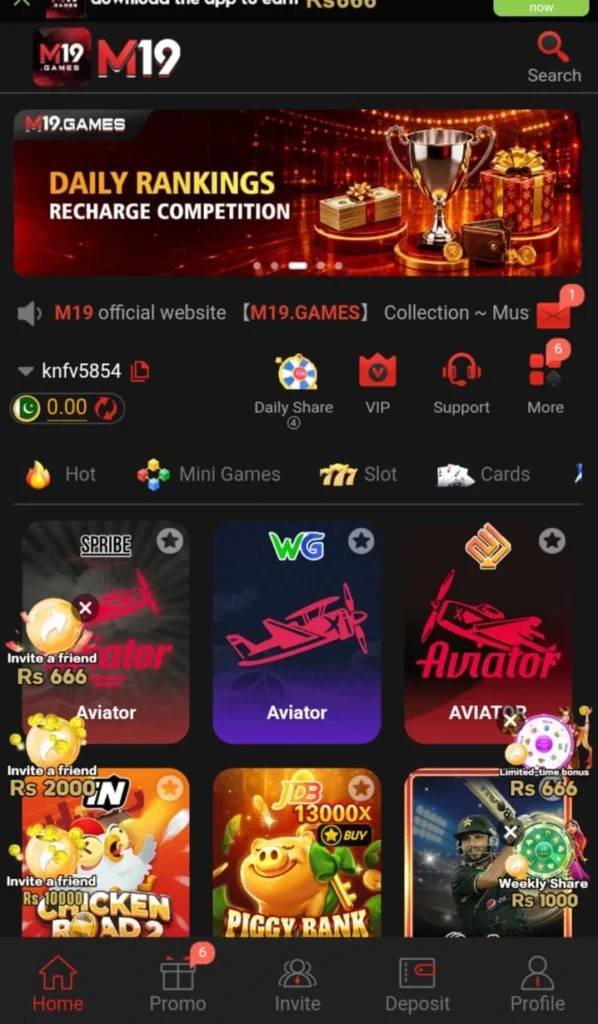Switch to the Profile tab
The width and height of the screenshot is (598, 1024).
click(537, 985)
